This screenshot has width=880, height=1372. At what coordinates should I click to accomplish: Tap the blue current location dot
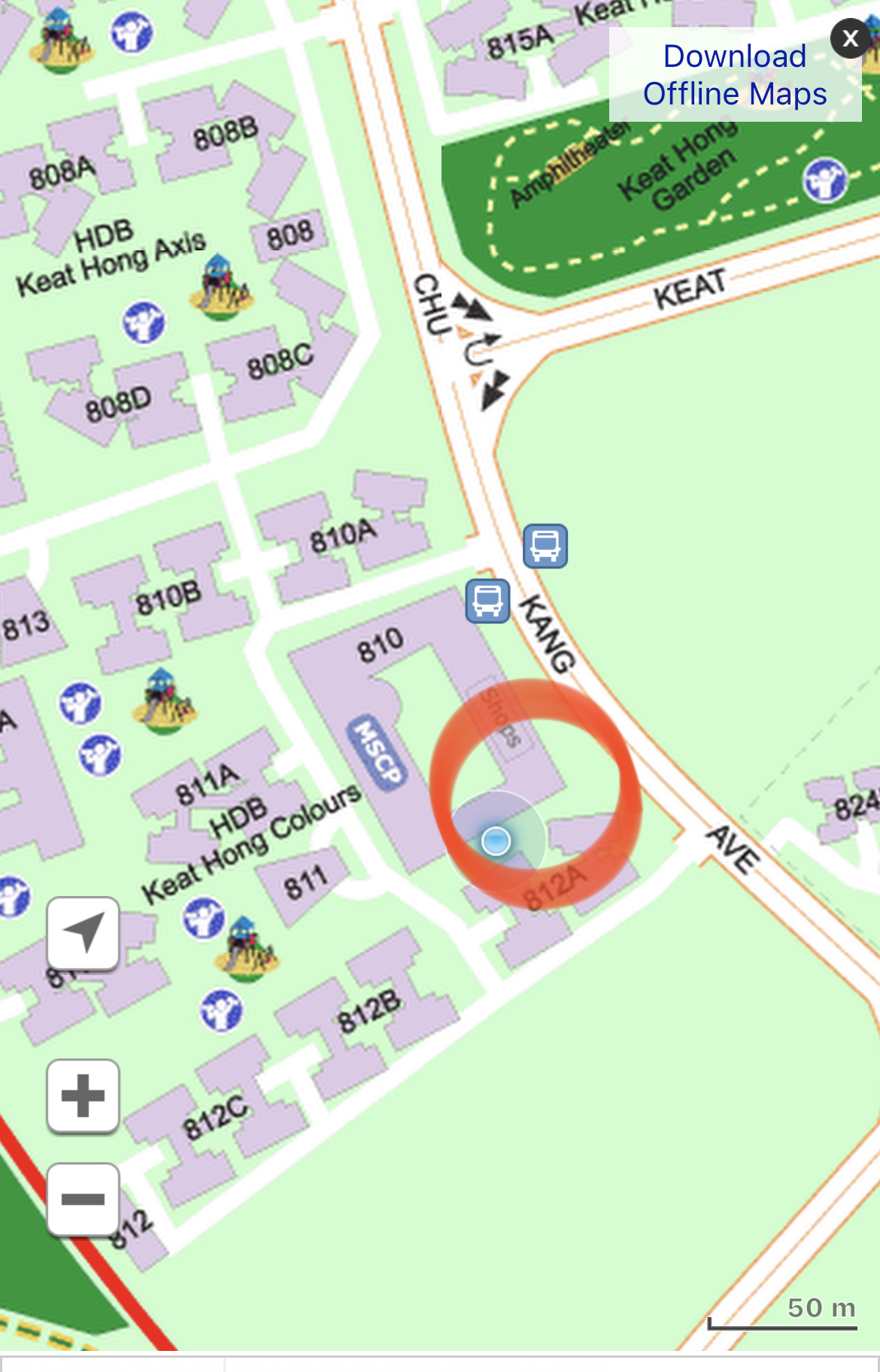(496, 840)
